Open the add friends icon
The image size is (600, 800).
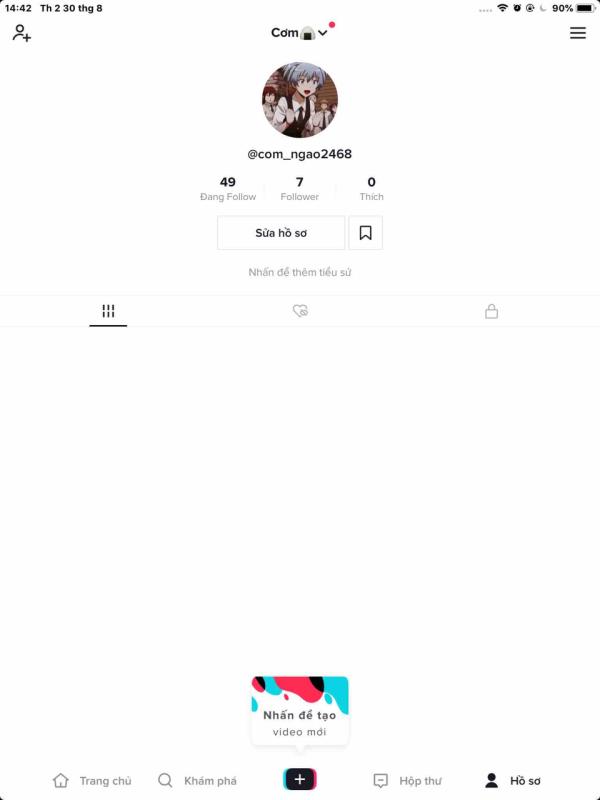(21, 33)
